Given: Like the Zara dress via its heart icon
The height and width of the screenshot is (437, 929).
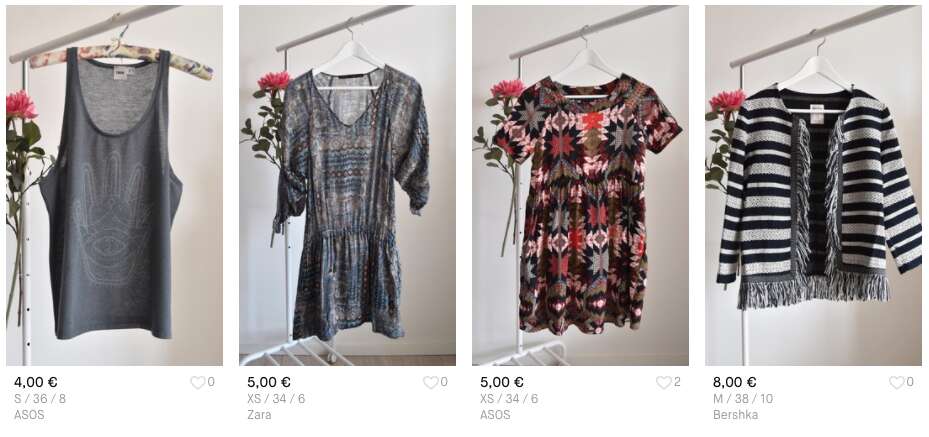Looking at the screenshot, I should [x=430, y=382].
